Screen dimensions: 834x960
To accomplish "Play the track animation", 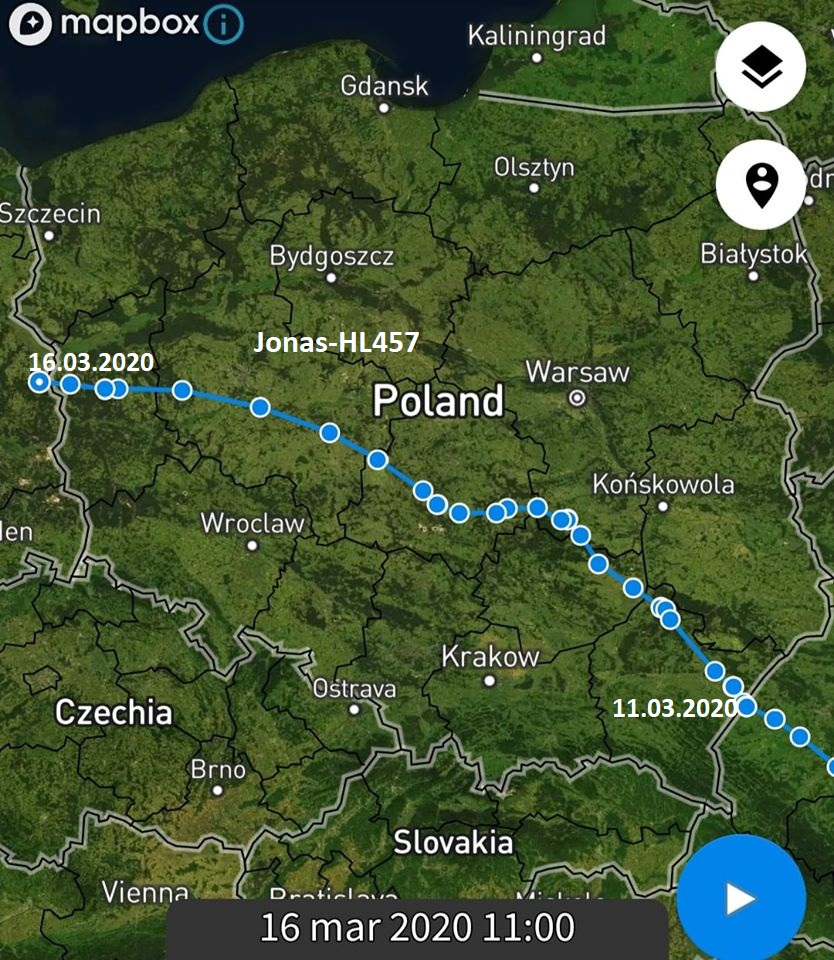I will (740, 898).
